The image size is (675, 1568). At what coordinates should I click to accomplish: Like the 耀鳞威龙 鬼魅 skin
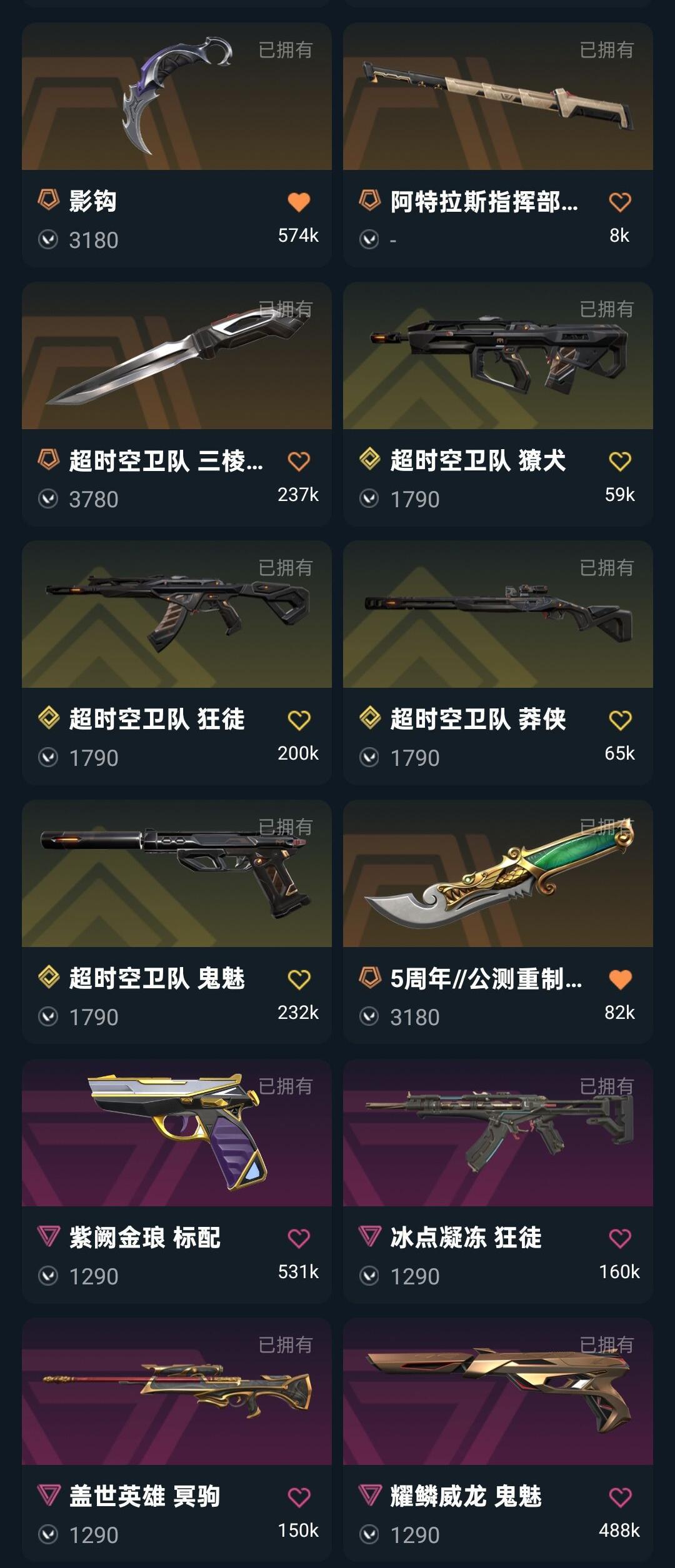(x=619, y=1497)
